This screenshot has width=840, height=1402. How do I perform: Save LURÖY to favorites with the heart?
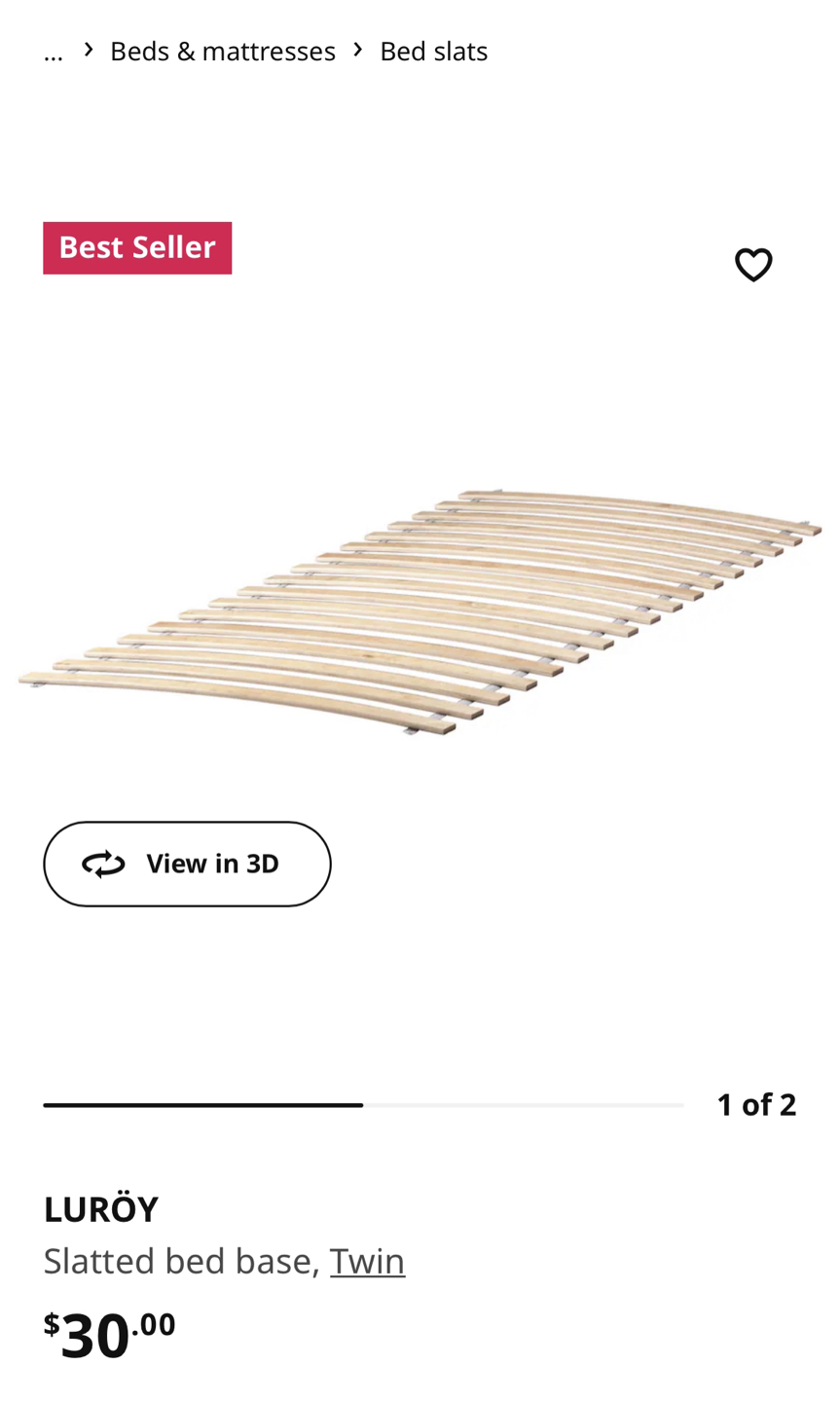[752, 265]
